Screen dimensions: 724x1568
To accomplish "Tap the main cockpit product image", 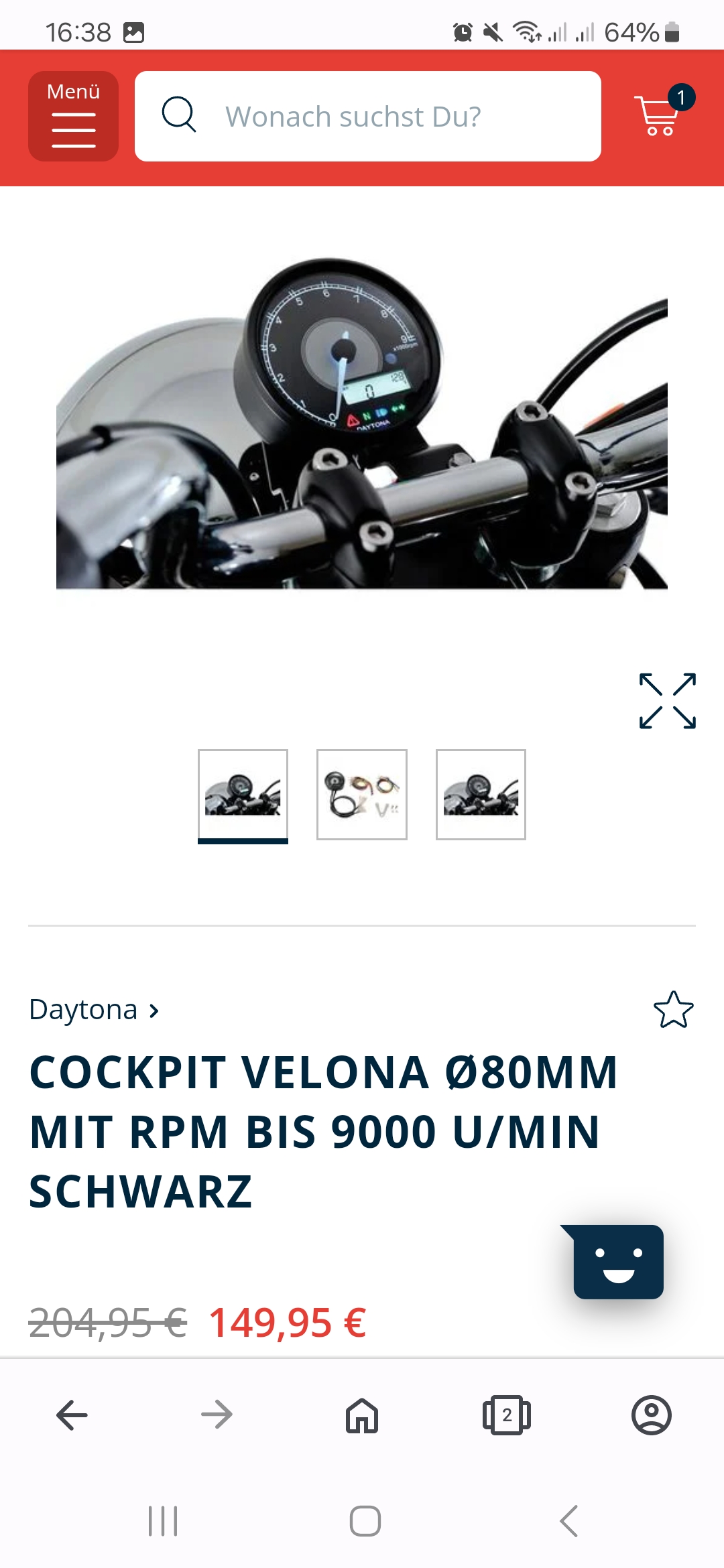I will point(362,423).
